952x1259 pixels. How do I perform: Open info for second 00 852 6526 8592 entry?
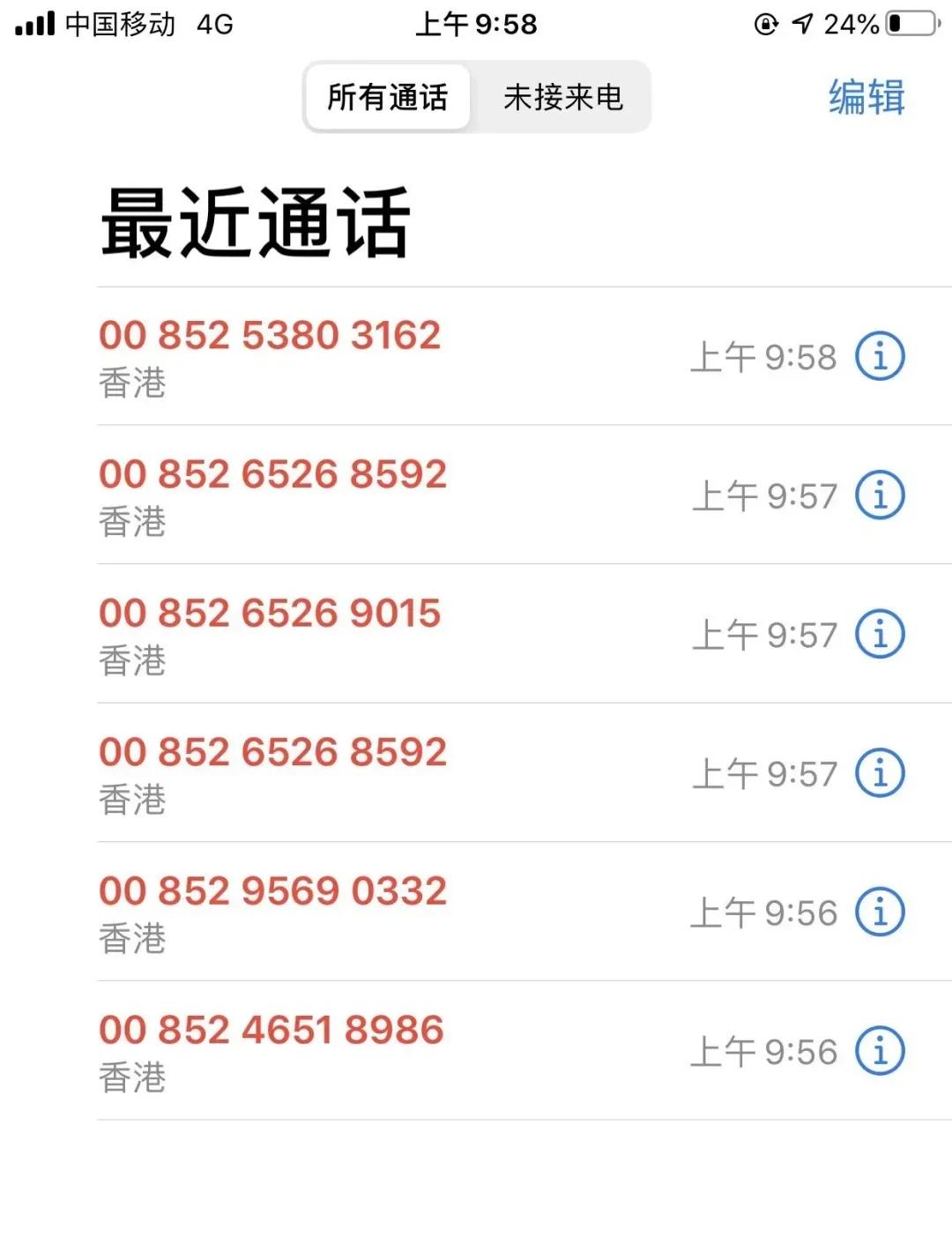(880, 772)
